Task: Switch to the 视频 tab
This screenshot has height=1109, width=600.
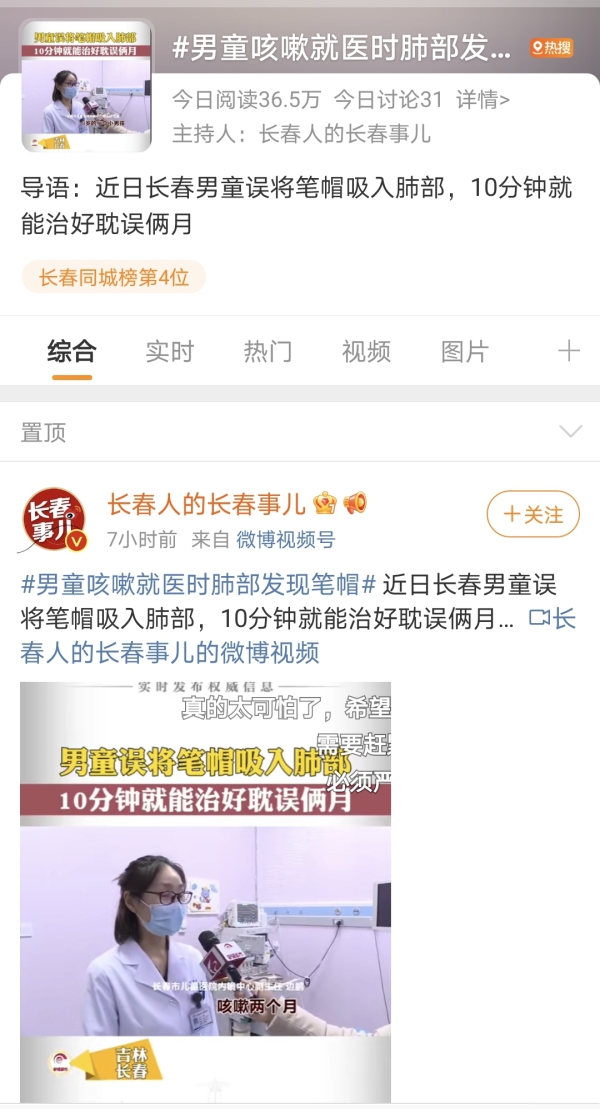Action: tap(366, 352)
